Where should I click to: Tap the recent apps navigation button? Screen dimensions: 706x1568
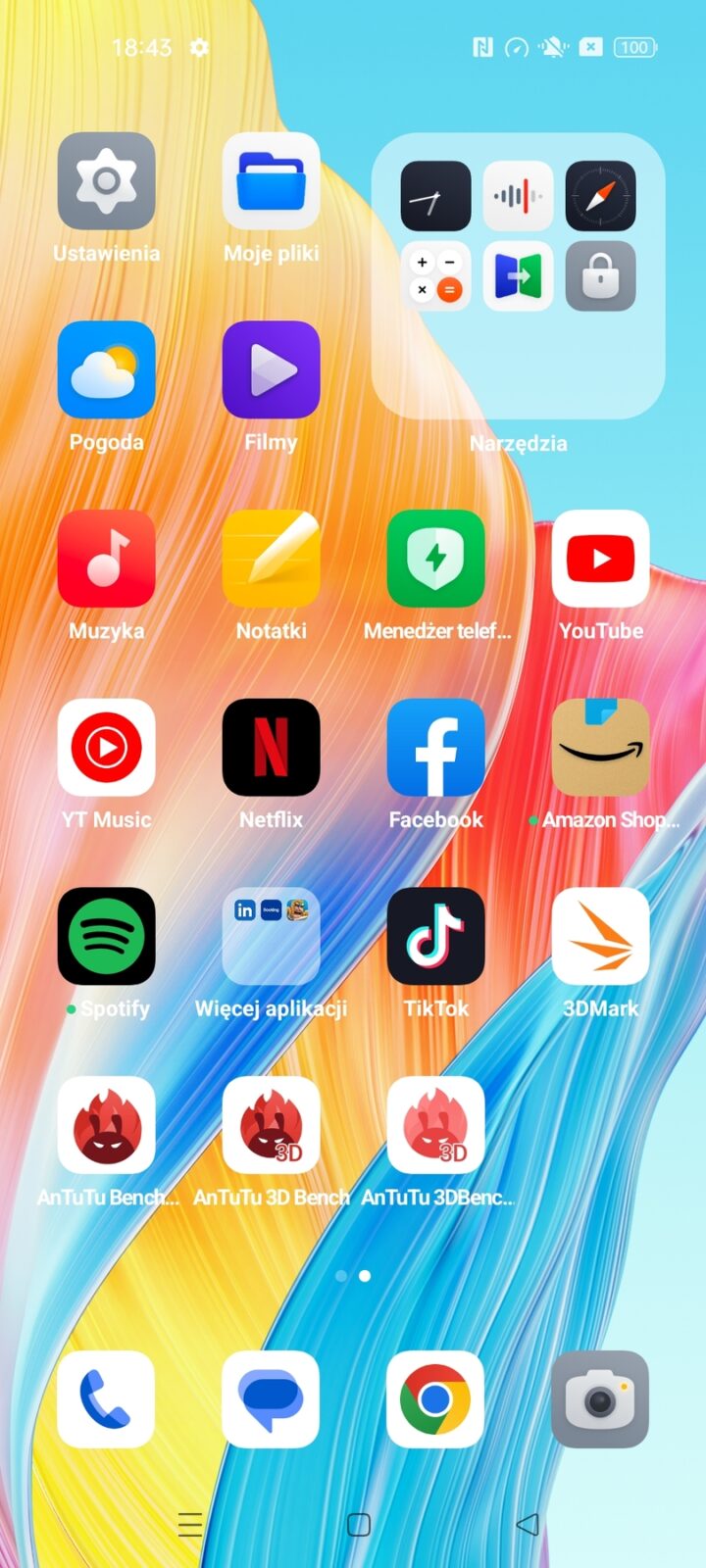[190, 1524]
